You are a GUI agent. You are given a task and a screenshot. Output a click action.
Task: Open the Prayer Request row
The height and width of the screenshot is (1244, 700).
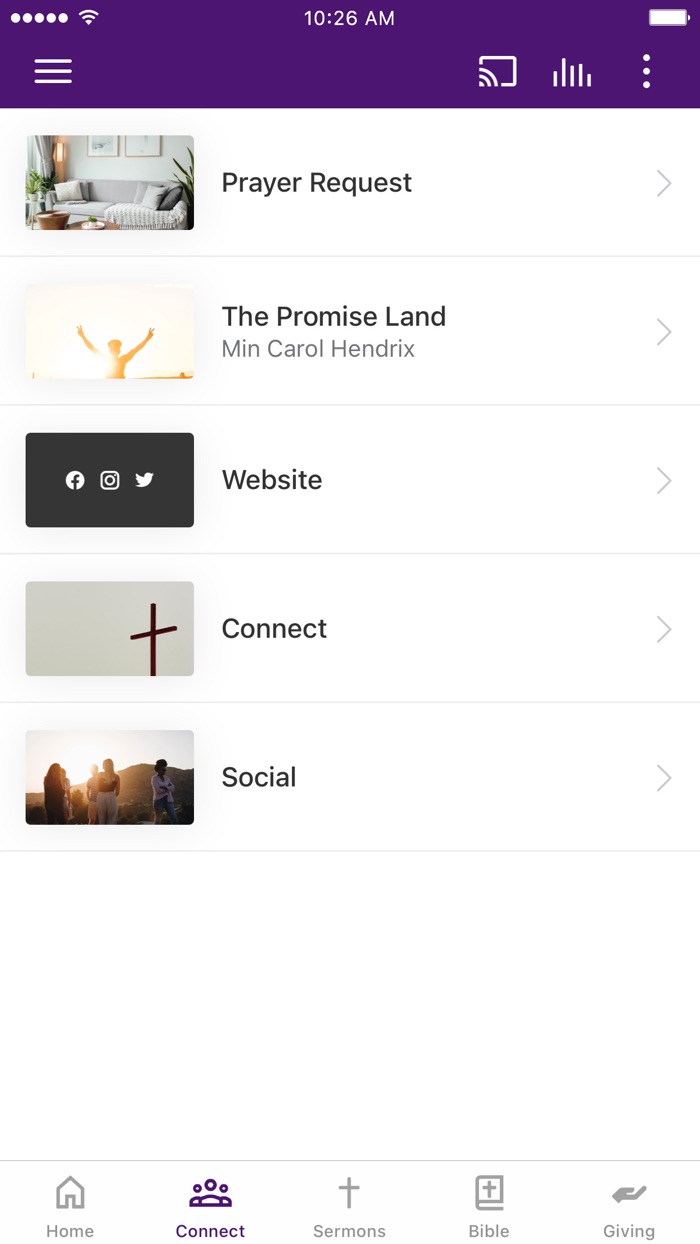pyautogui.click(x=350, y=183)
